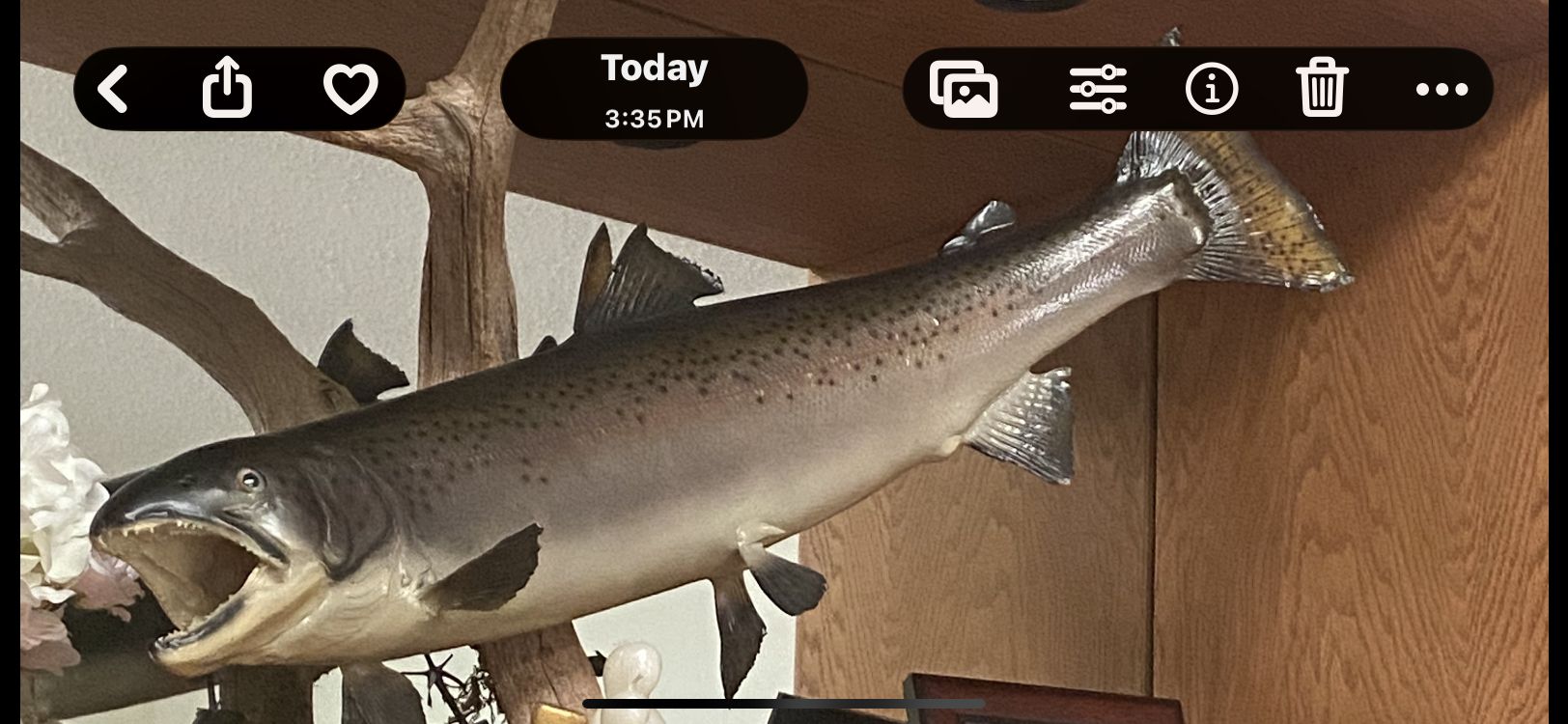Tap the Today 3:35 PM date pill
The height and width of the screenshot is (724, 1568).
654,89
